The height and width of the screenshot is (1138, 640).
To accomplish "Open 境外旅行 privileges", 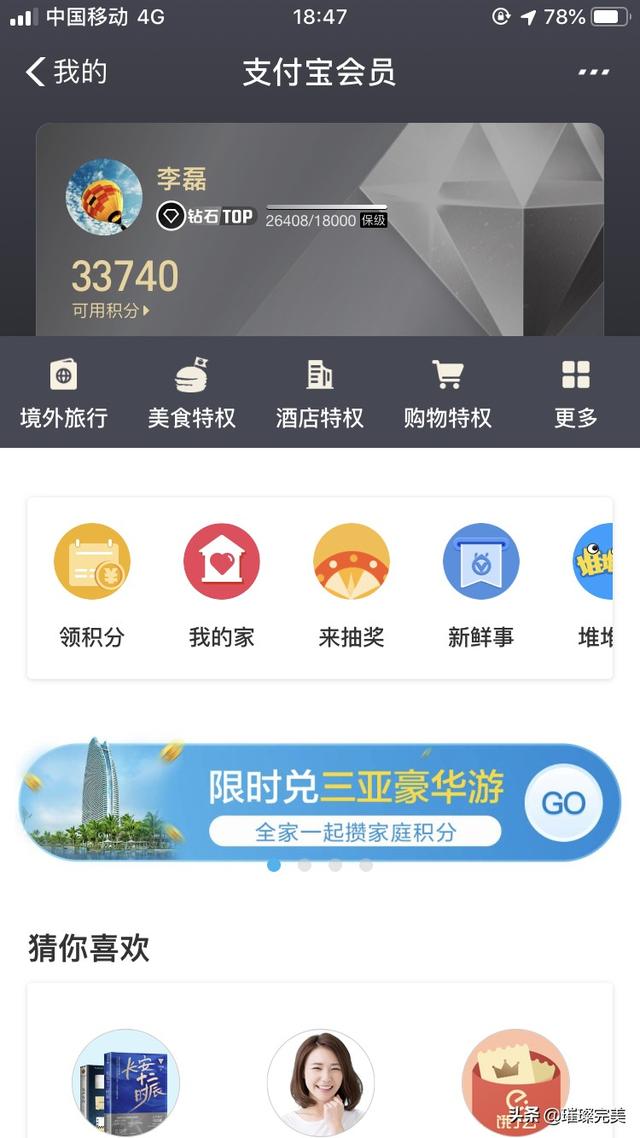I will tap(64, 394).
